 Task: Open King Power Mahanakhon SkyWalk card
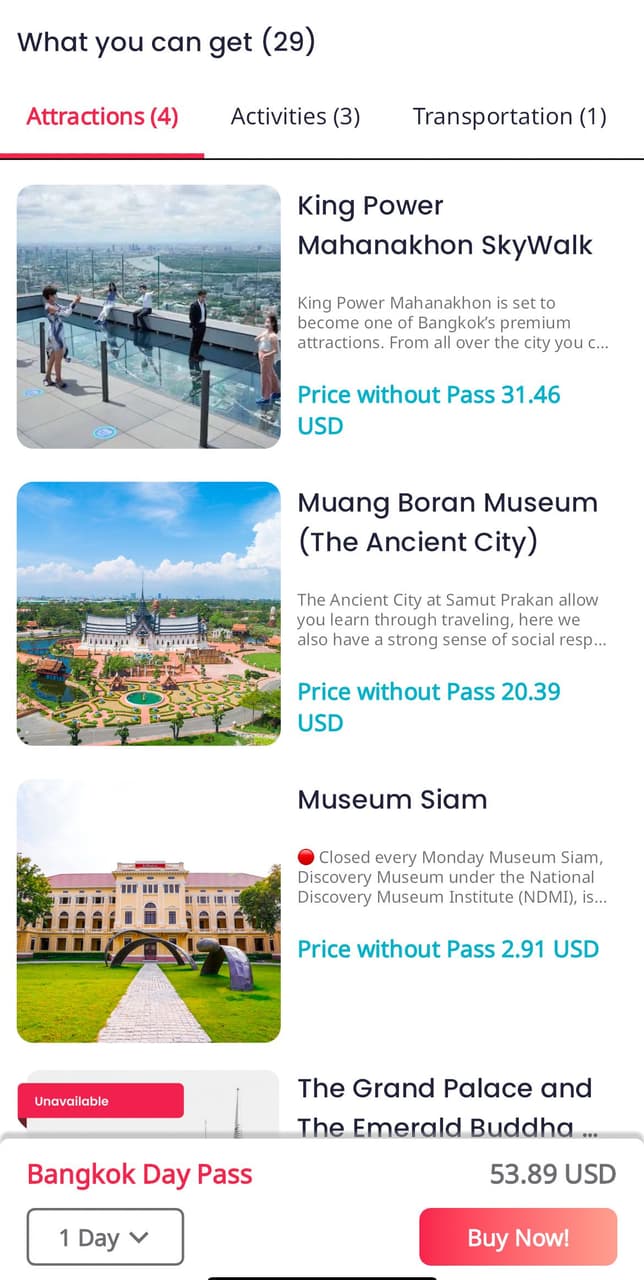click(x=445, y=225)
